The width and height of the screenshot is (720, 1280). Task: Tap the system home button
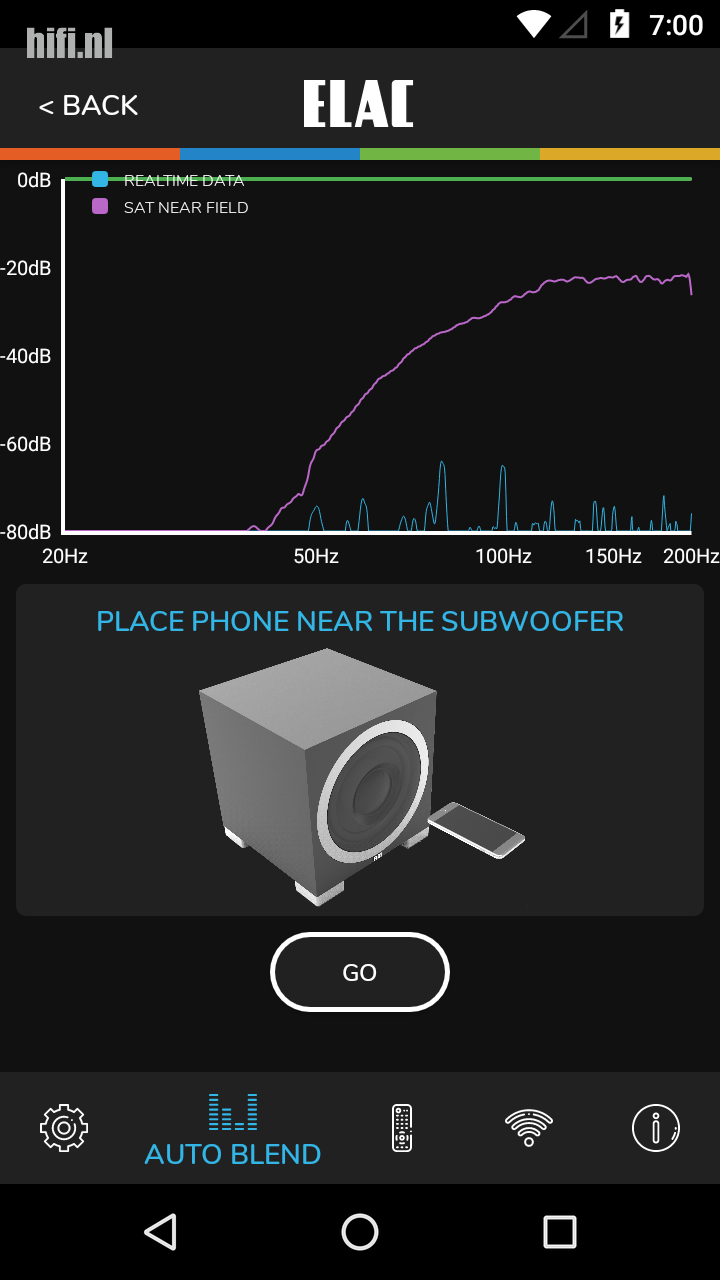click(x=360, y=1232)
